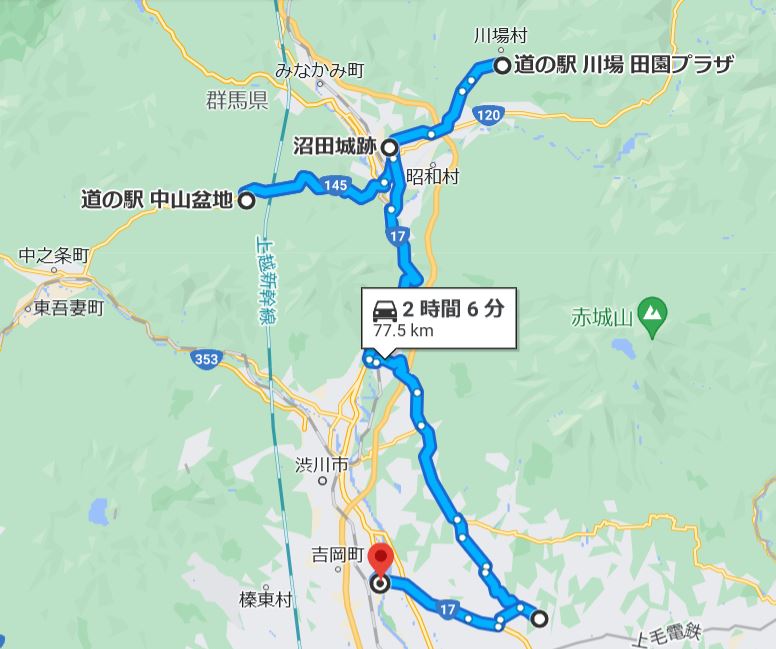Open the 2 時間 6 分 route label
776x649 pixels.
pyautogui.click(x=440, y=318)
